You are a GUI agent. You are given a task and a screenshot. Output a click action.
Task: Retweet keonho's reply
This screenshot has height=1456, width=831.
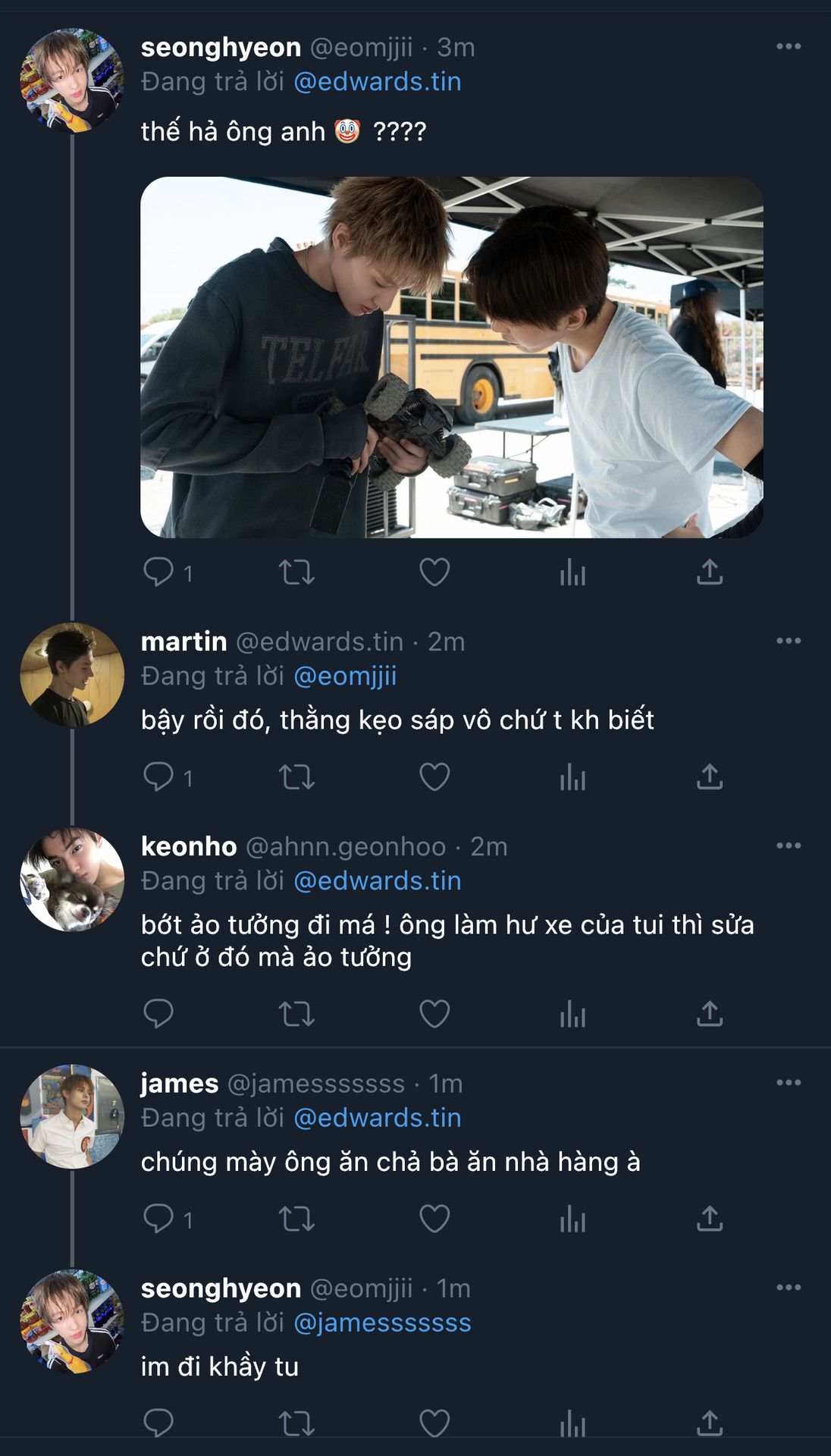296,1013
